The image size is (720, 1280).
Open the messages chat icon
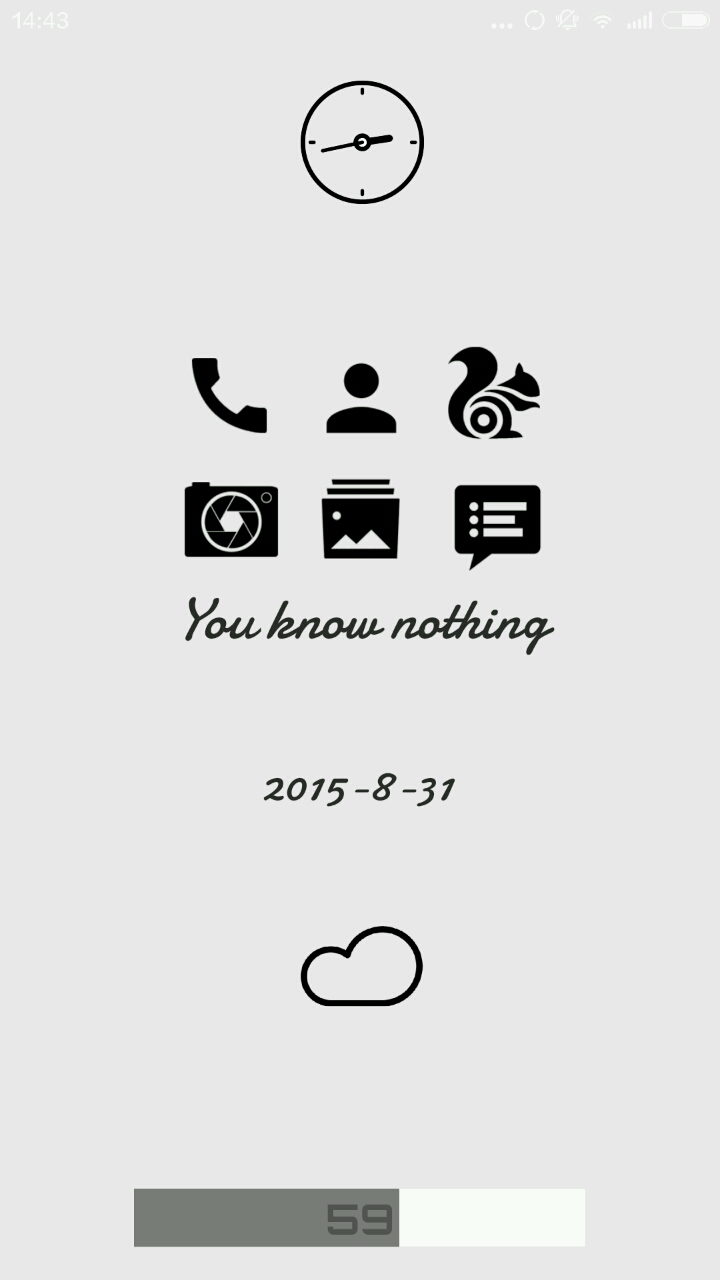497,524
